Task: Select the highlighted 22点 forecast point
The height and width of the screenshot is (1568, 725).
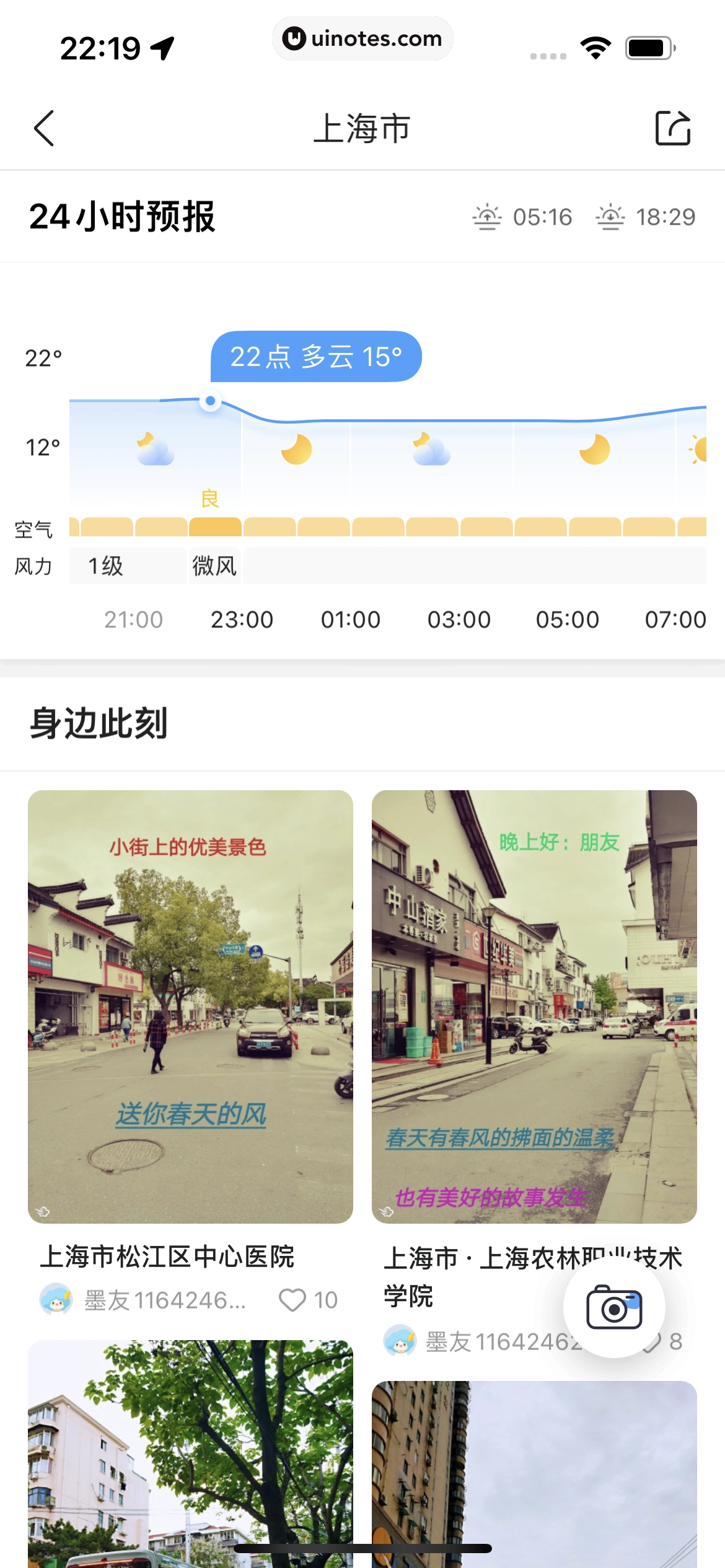Action: [210, 401]
